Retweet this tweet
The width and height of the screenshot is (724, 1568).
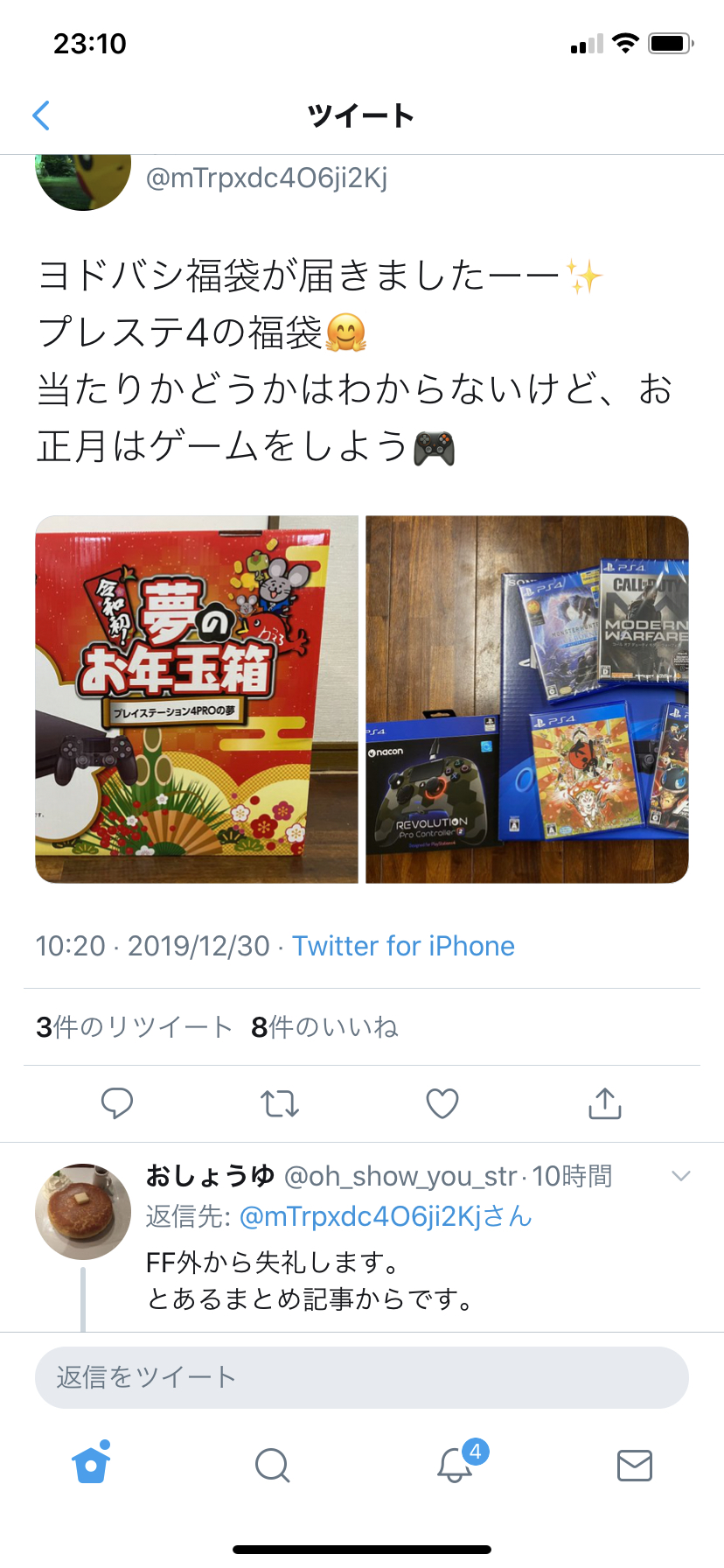[x=280, y=1103]
